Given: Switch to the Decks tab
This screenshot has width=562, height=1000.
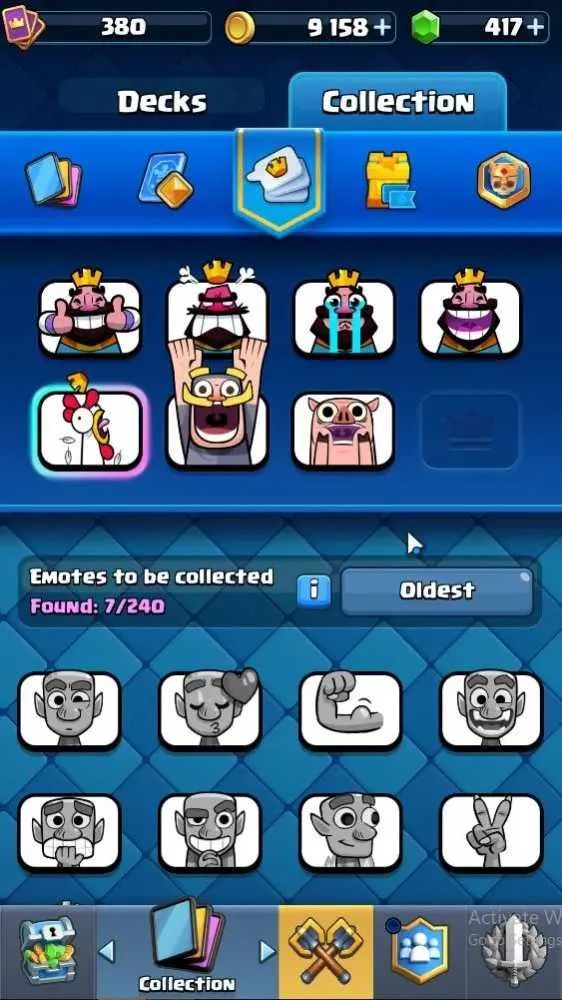Looking at the screenshot, I should [161, 101].
